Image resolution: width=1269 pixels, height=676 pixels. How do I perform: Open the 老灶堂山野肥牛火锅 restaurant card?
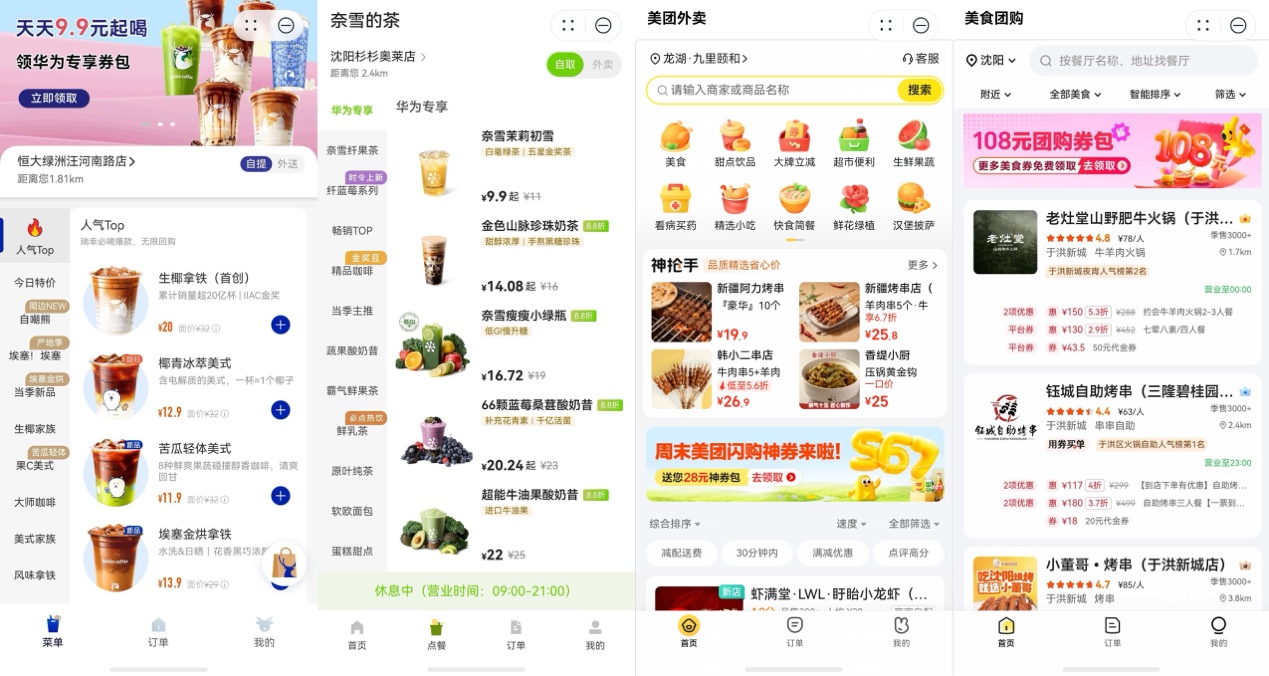(x=1111, y=283)
